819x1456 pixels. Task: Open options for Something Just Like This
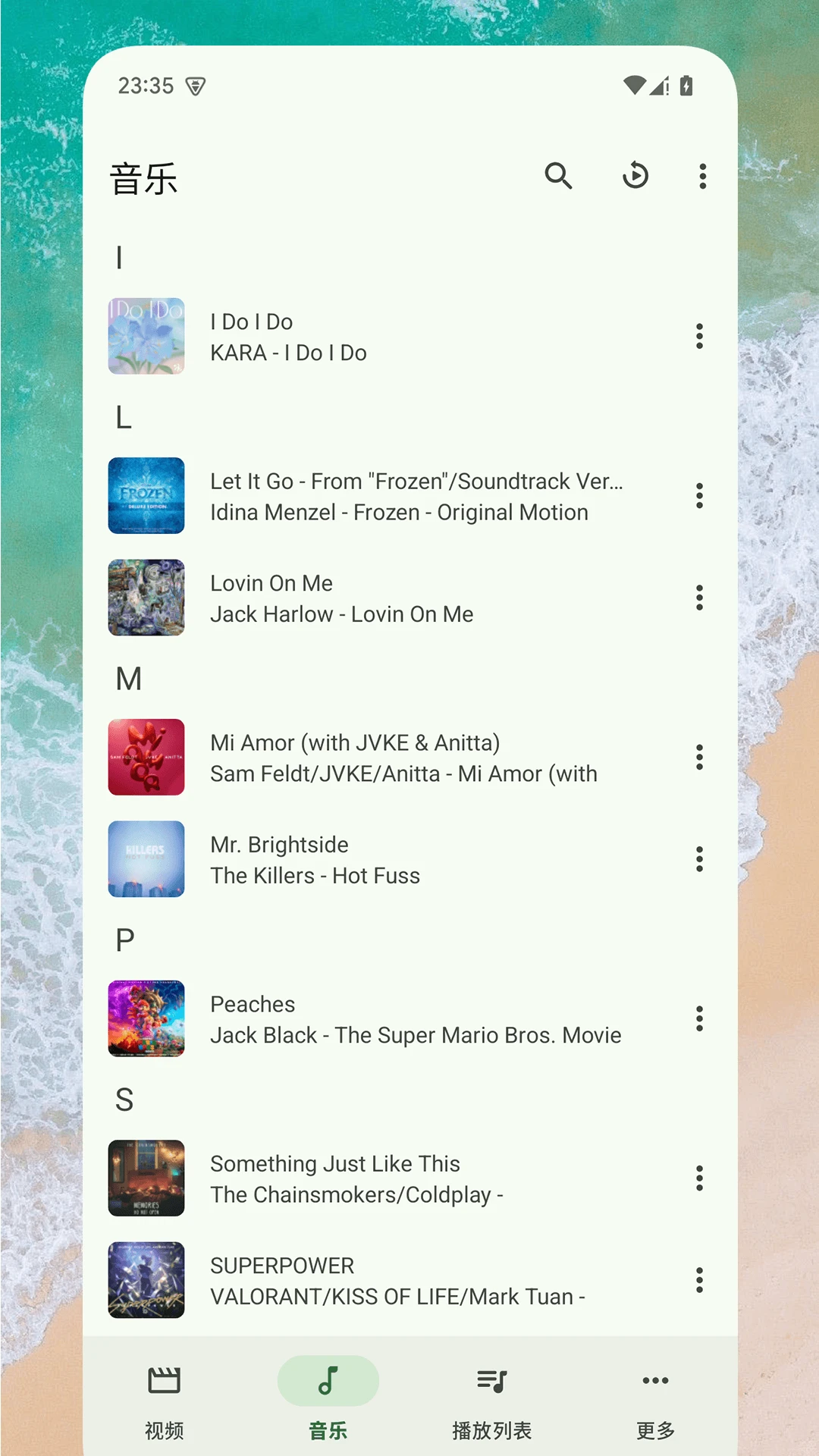[x=699, y=1178]
